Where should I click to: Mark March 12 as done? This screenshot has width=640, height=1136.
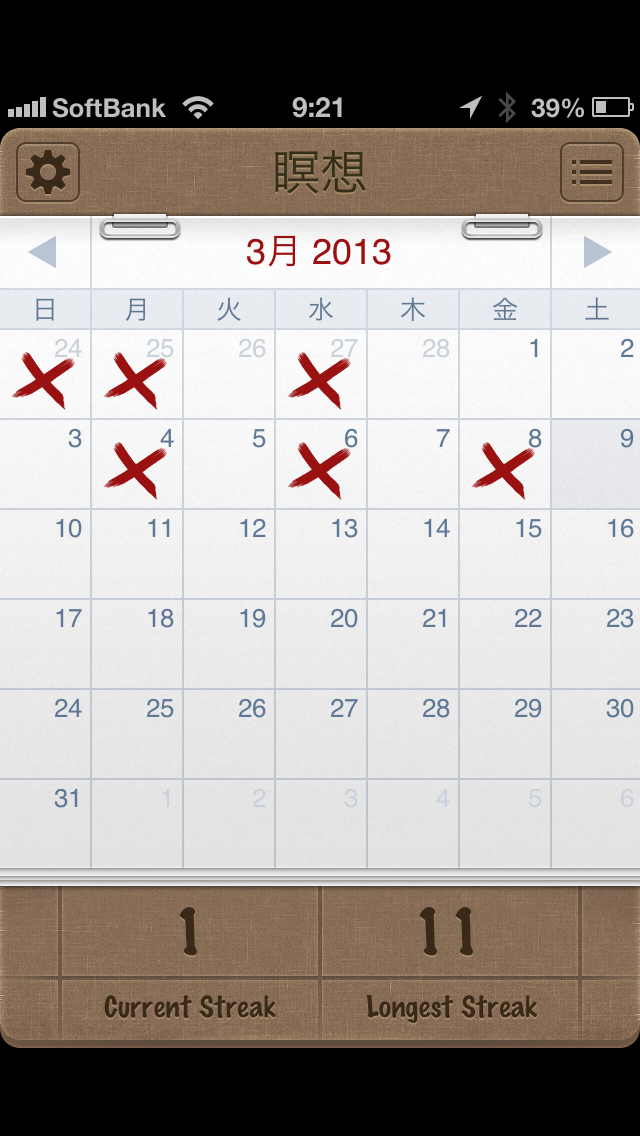(229, 554)
